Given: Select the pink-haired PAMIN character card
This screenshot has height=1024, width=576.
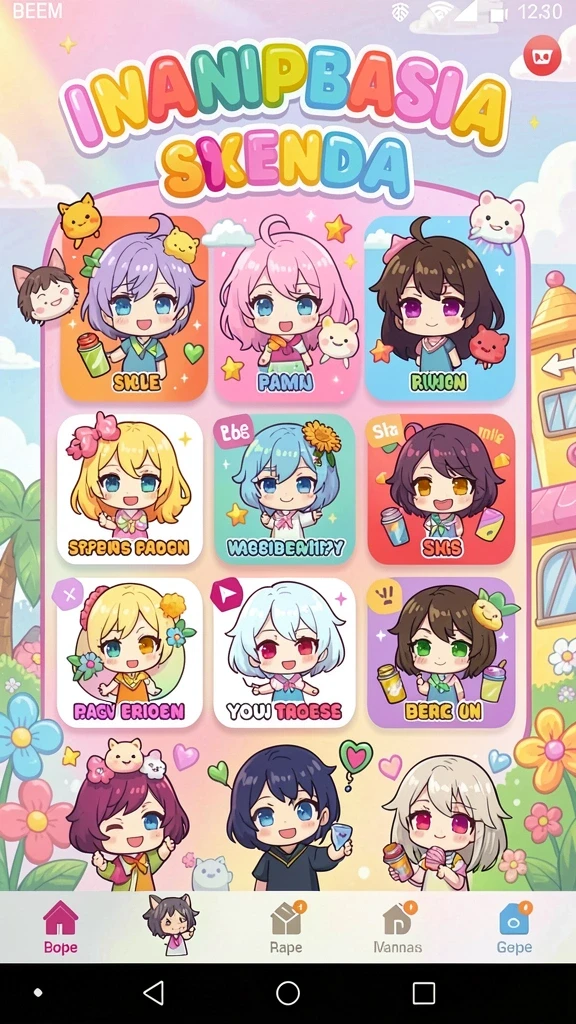Looking at the screenshot, I should click(286, 309).
